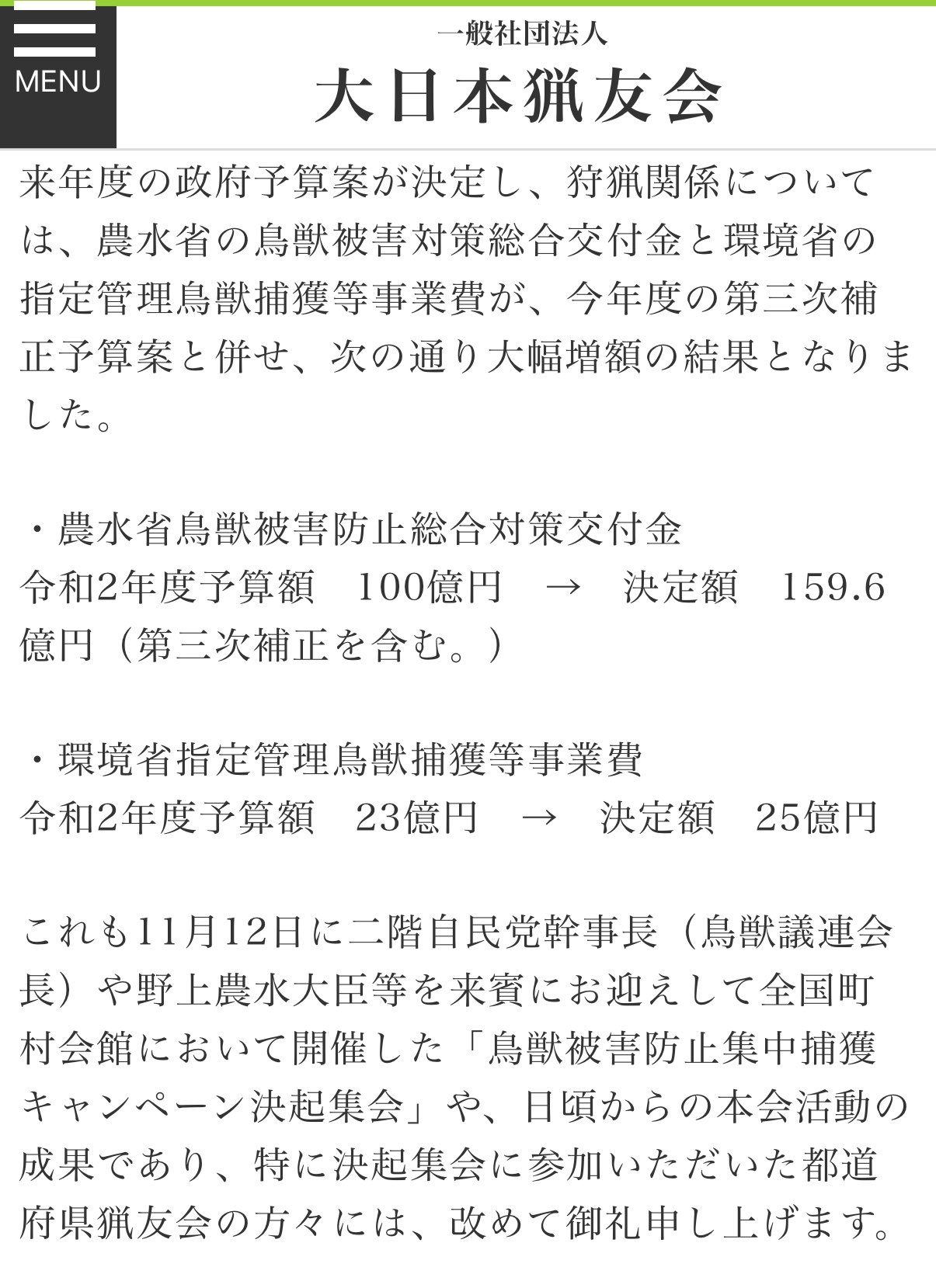Open the MENU hamburger button
Screen dimensions: 936x1288
(x=57, y=75)
